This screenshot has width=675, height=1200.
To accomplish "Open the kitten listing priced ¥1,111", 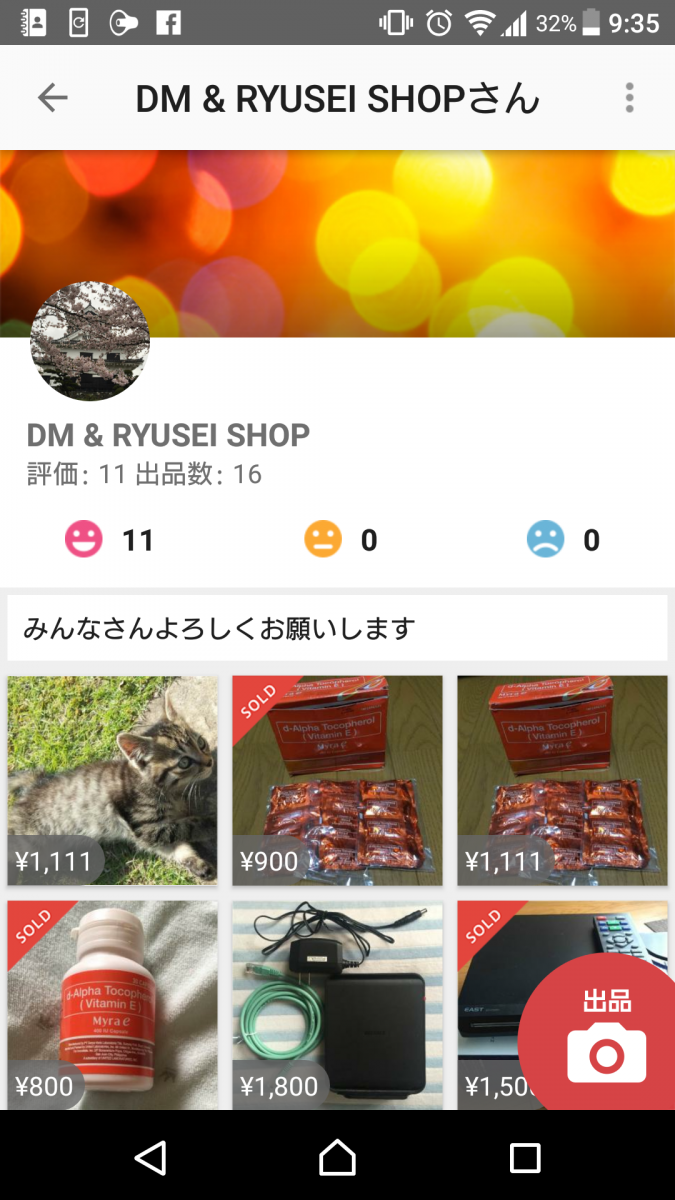I will [112, 780].
